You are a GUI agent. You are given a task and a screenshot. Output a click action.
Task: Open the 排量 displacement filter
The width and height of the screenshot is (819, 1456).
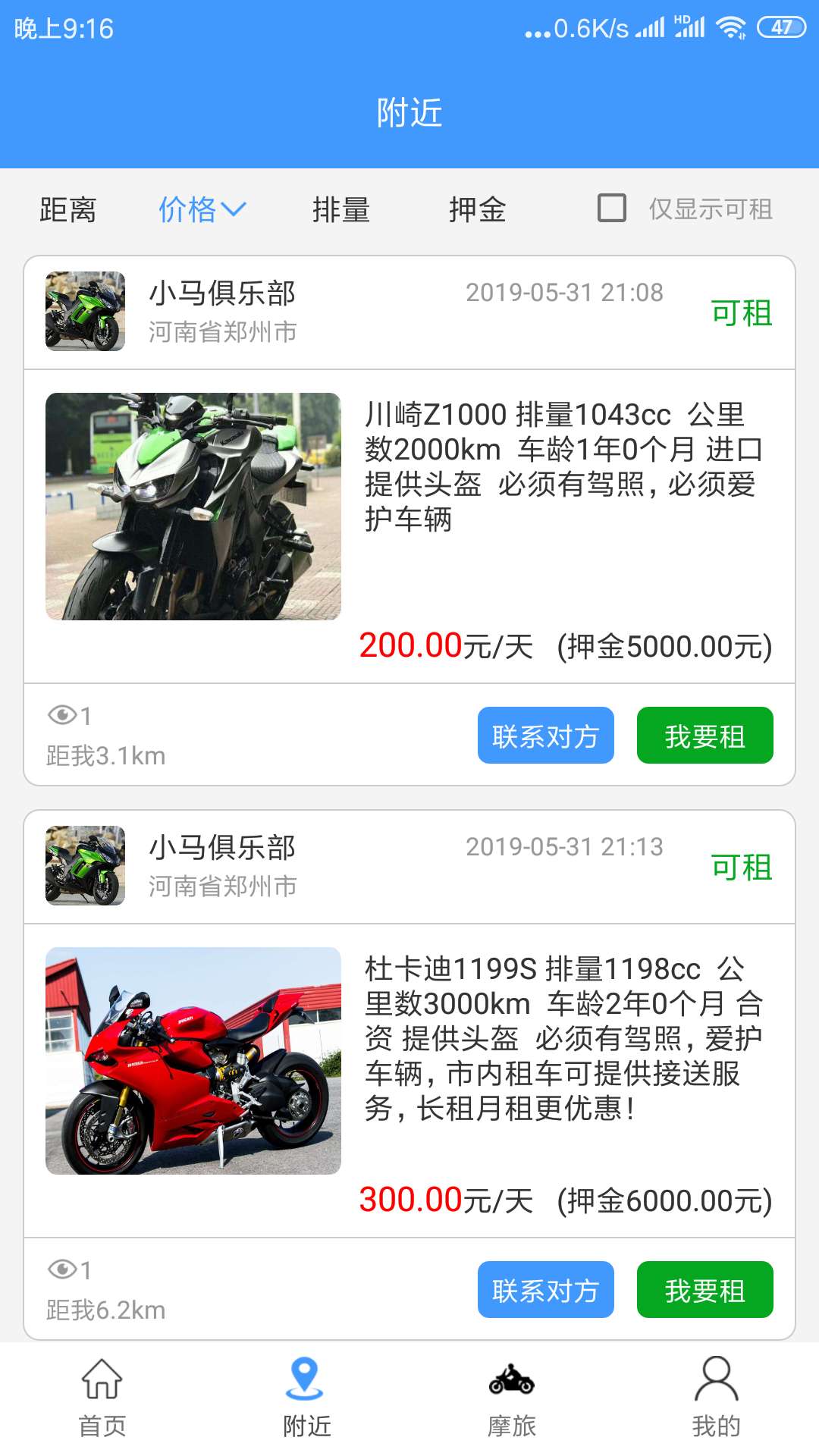click(x=342, y=209)
